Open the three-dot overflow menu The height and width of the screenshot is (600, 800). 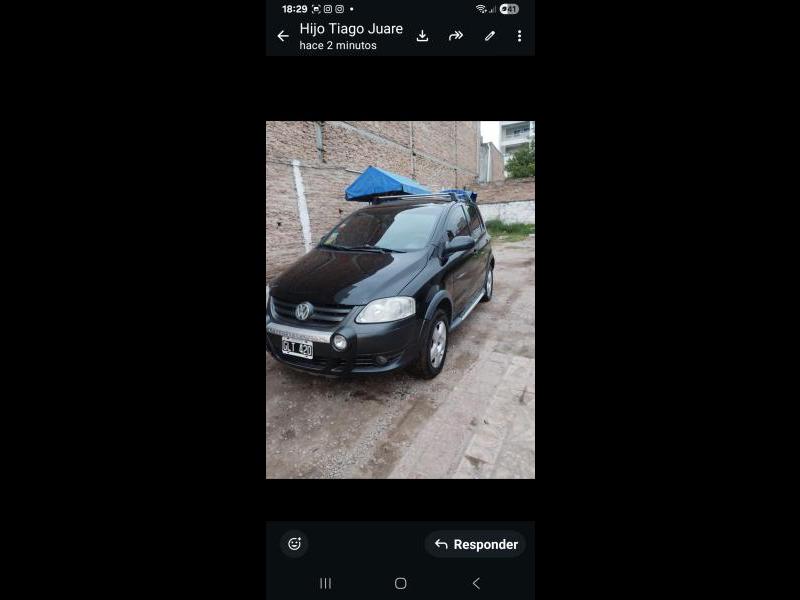point(519,36)
